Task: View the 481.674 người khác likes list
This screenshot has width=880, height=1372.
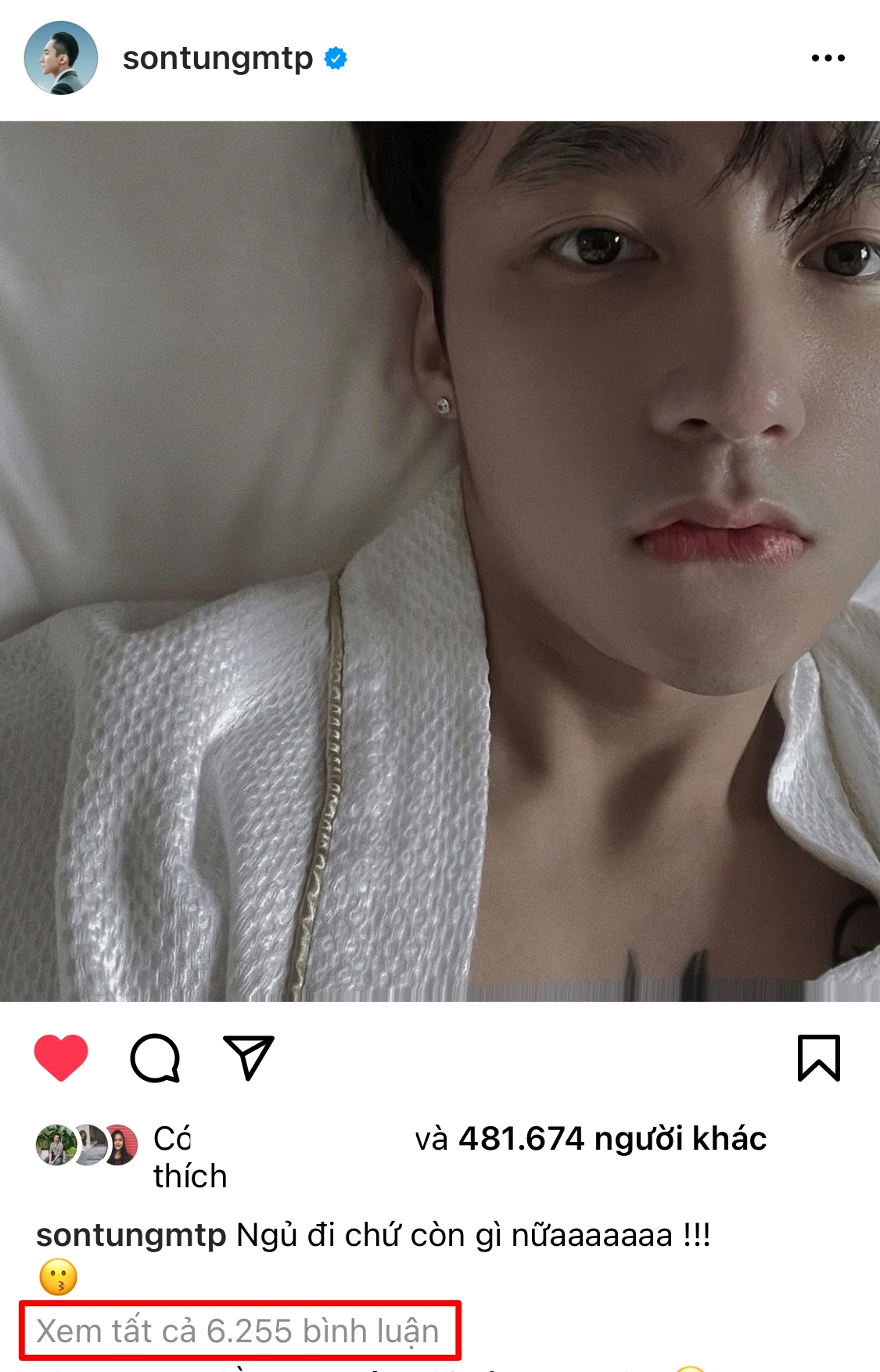Action: 612,1139
